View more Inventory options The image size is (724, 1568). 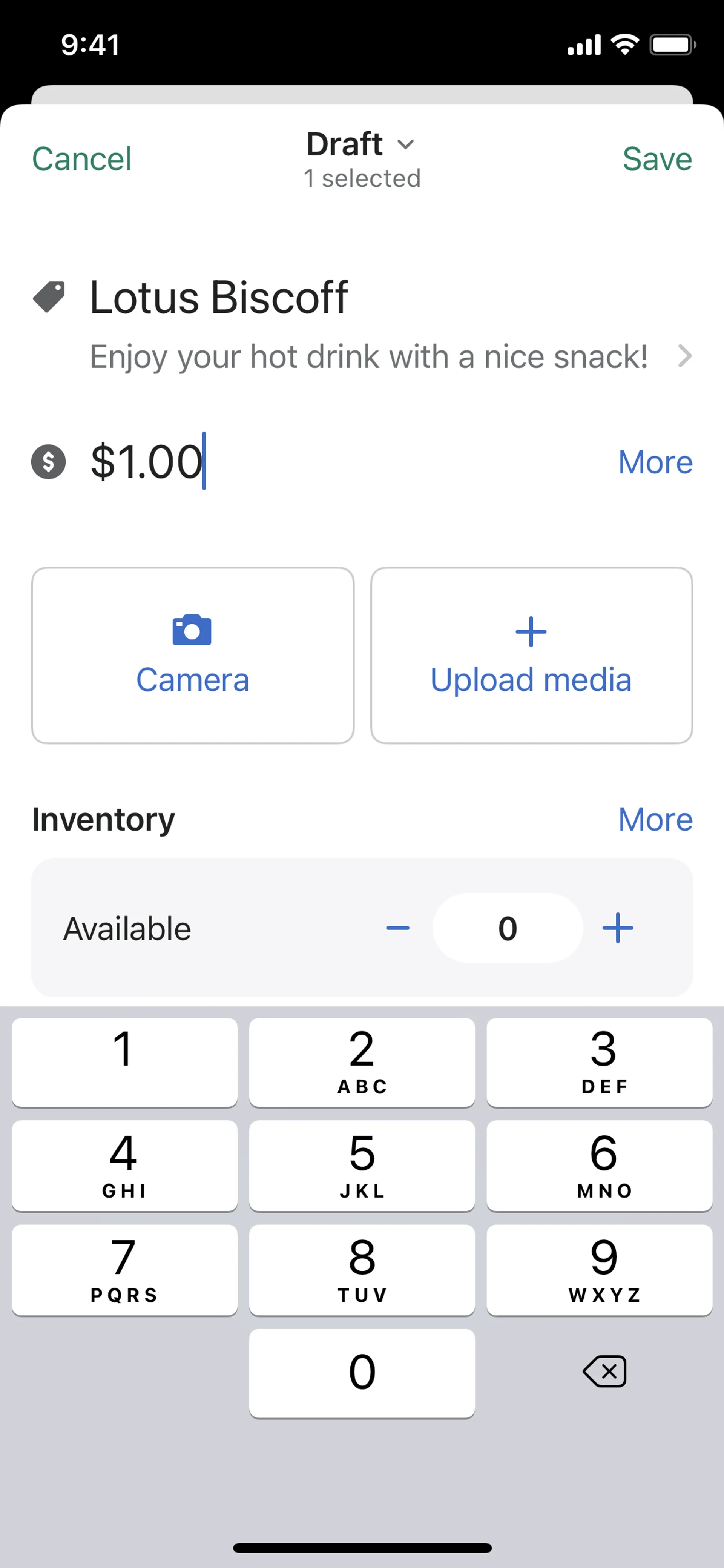click(655, 819)
